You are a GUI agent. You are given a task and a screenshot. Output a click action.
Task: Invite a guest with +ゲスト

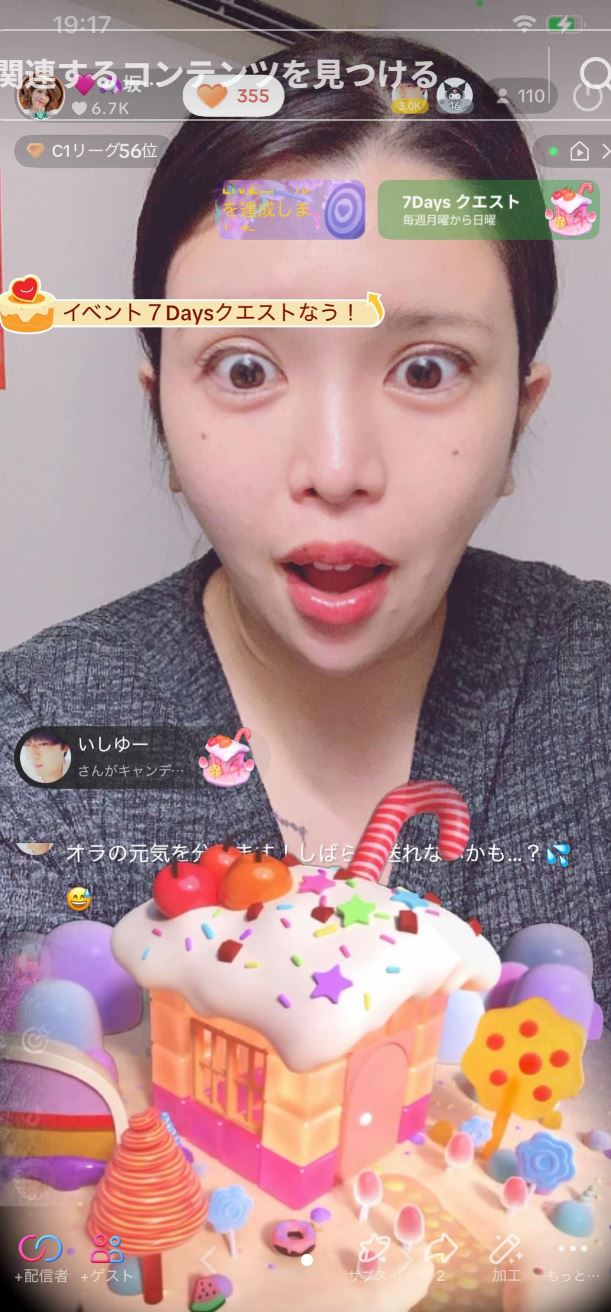(x=107, y=1258)
